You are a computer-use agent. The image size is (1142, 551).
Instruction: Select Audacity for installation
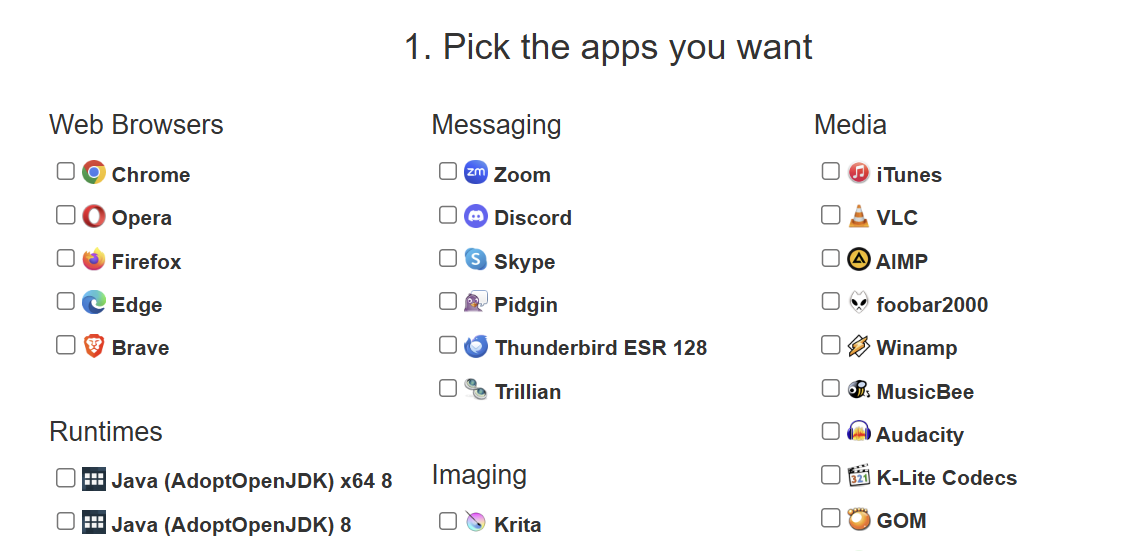(x=831, y=432)
